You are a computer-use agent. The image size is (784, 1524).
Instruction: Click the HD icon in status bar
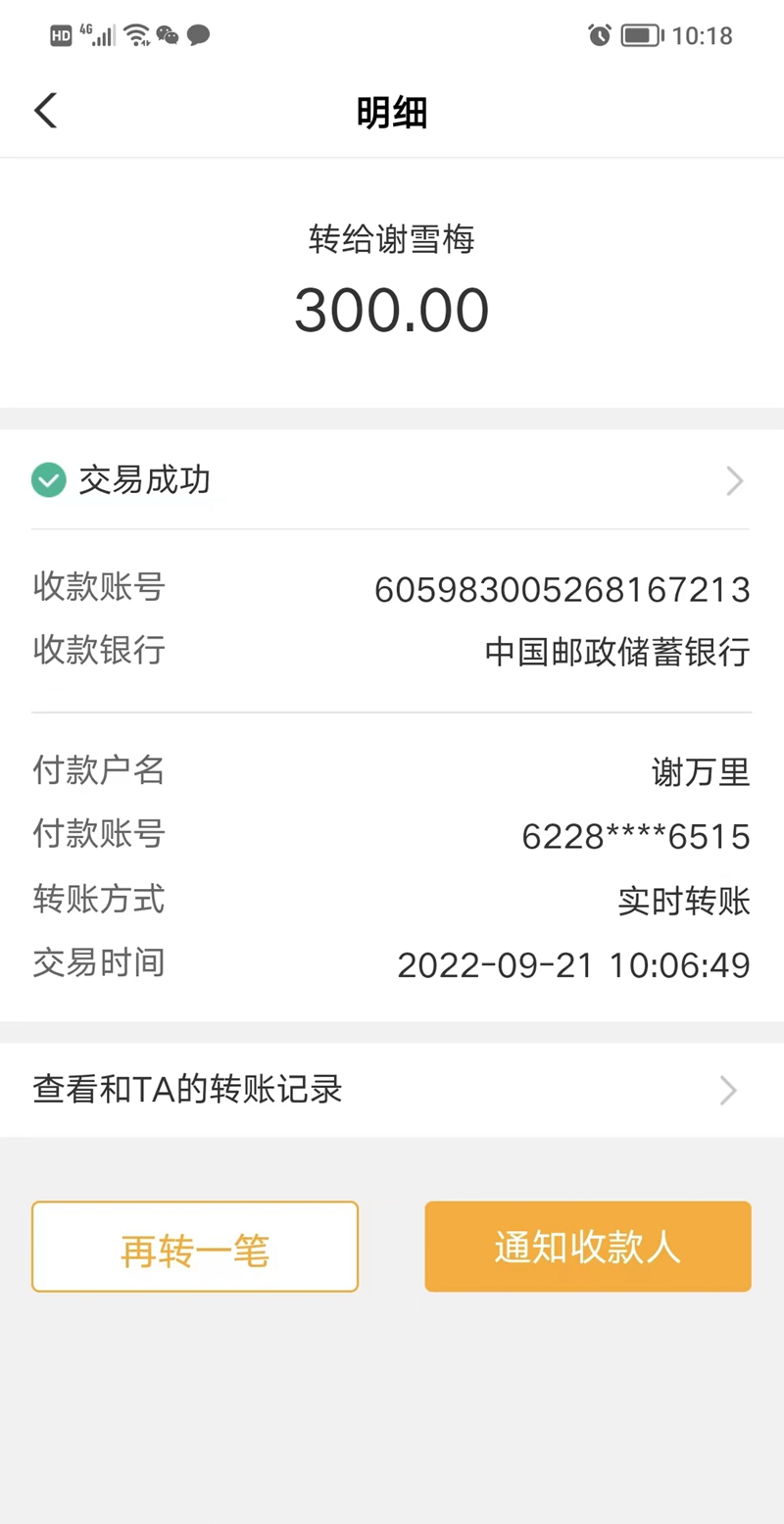coord(61,33)
